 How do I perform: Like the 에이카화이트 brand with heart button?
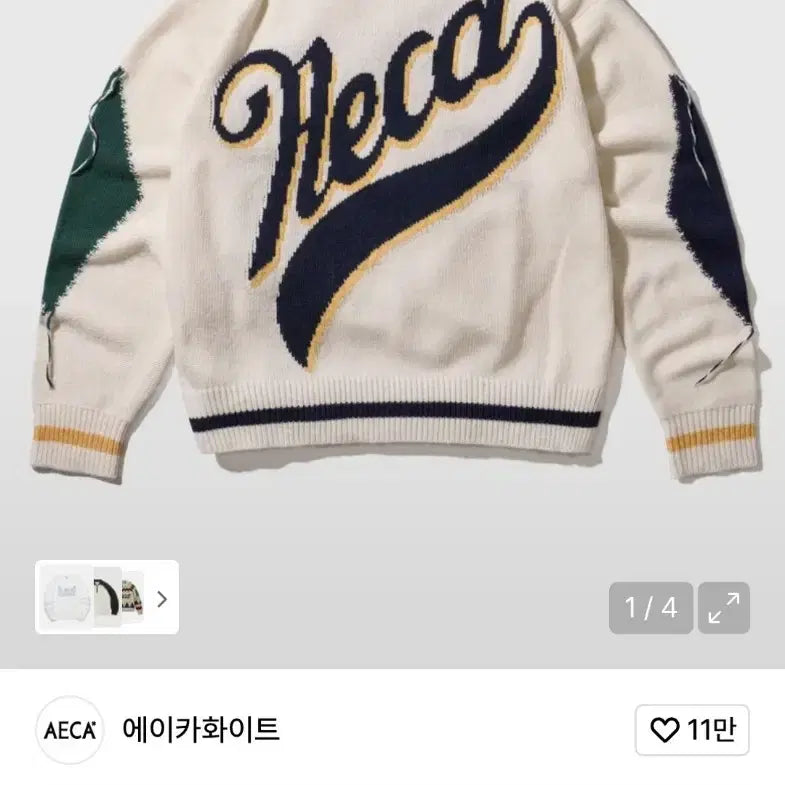point(692,730)
